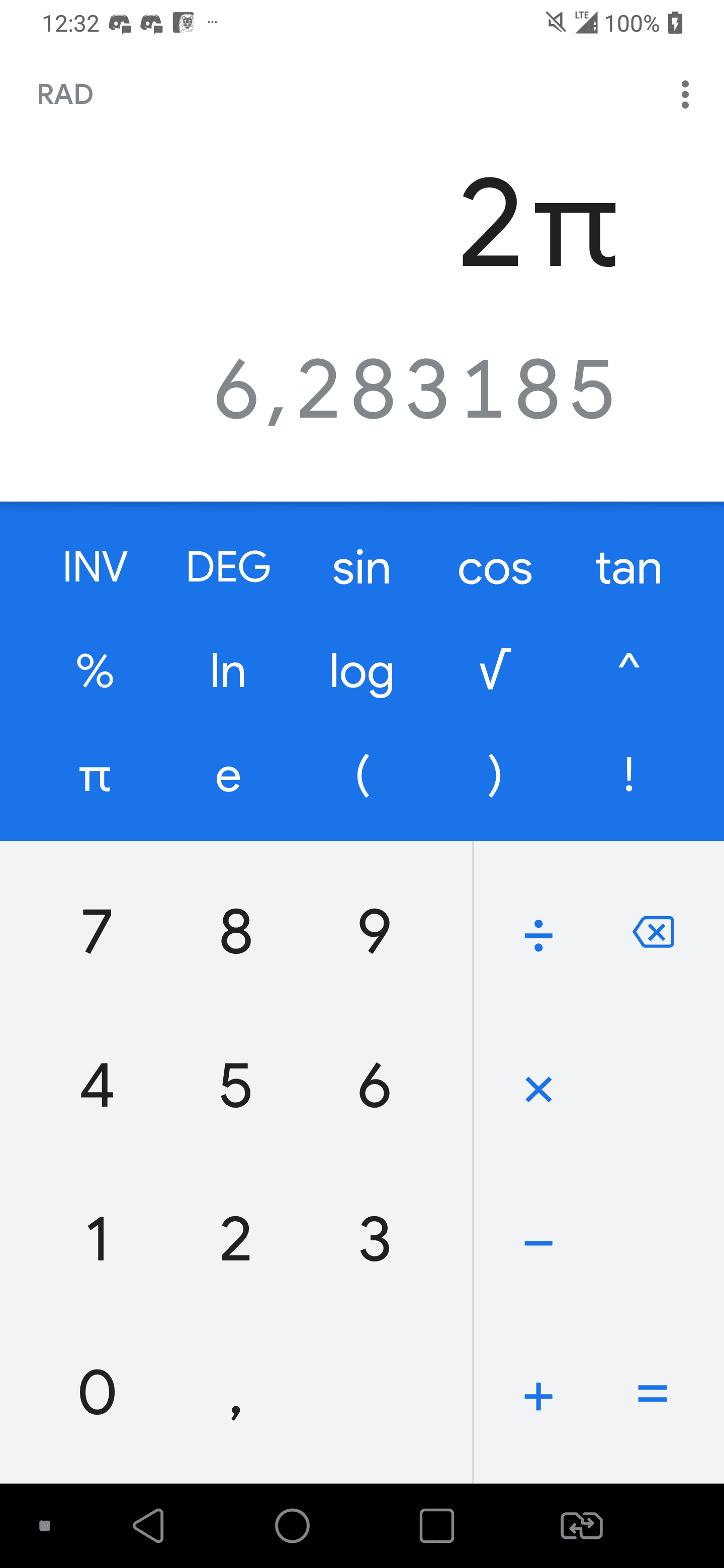Image resolution: width=724 pixels, height=1568 pixels.
Task: Open the three-dot overflow menu
Action: (685, 94)
